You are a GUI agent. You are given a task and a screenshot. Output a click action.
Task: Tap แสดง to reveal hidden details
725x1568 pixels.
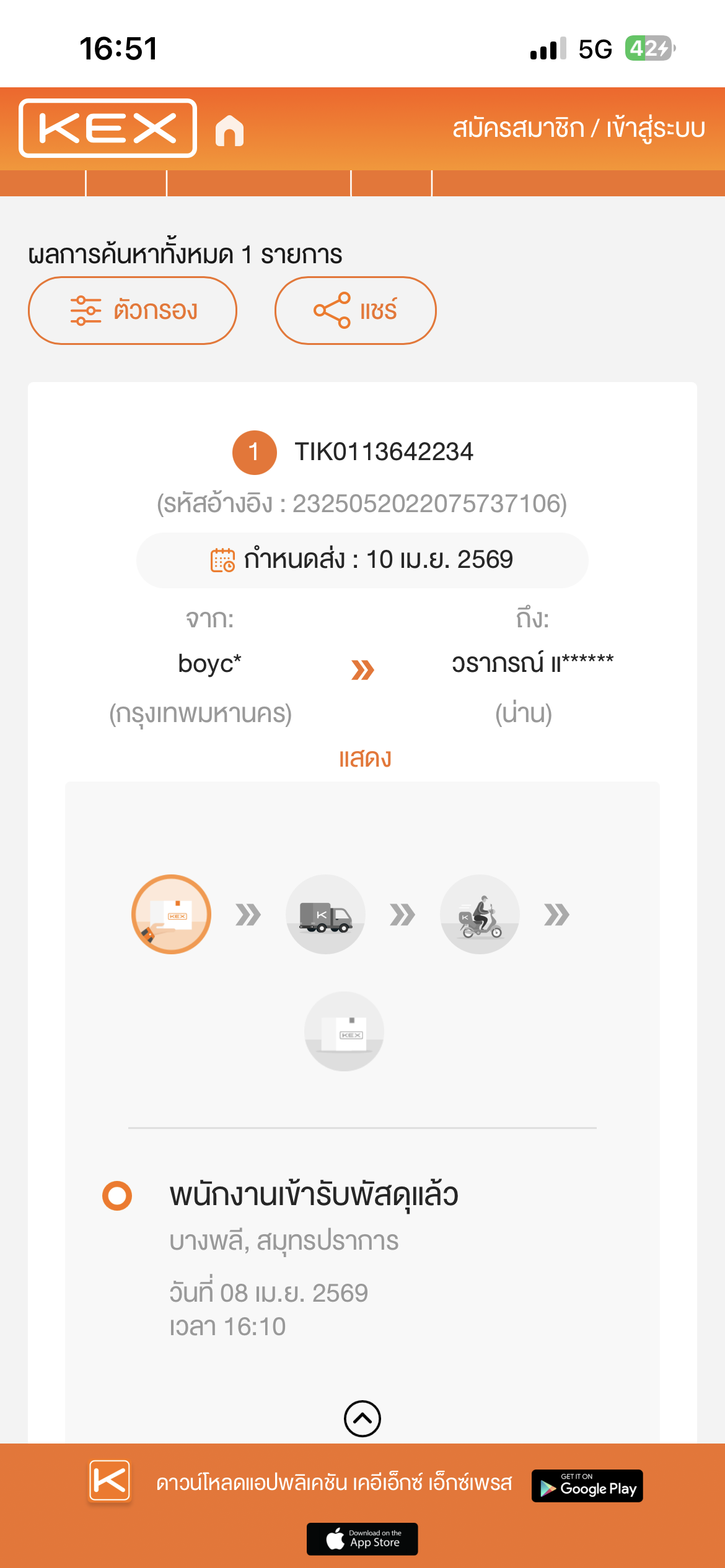(364, 758)
